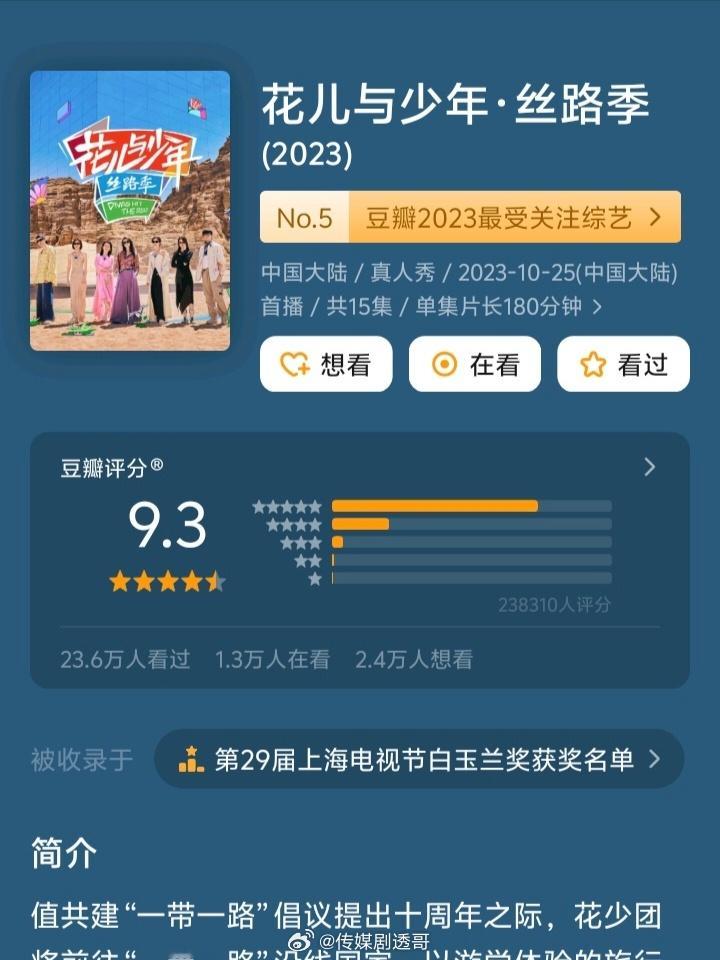Screen dimensions: 720x960
Task: Open the 豆瓣评分 details via its chevron
Action: (649, 467)
